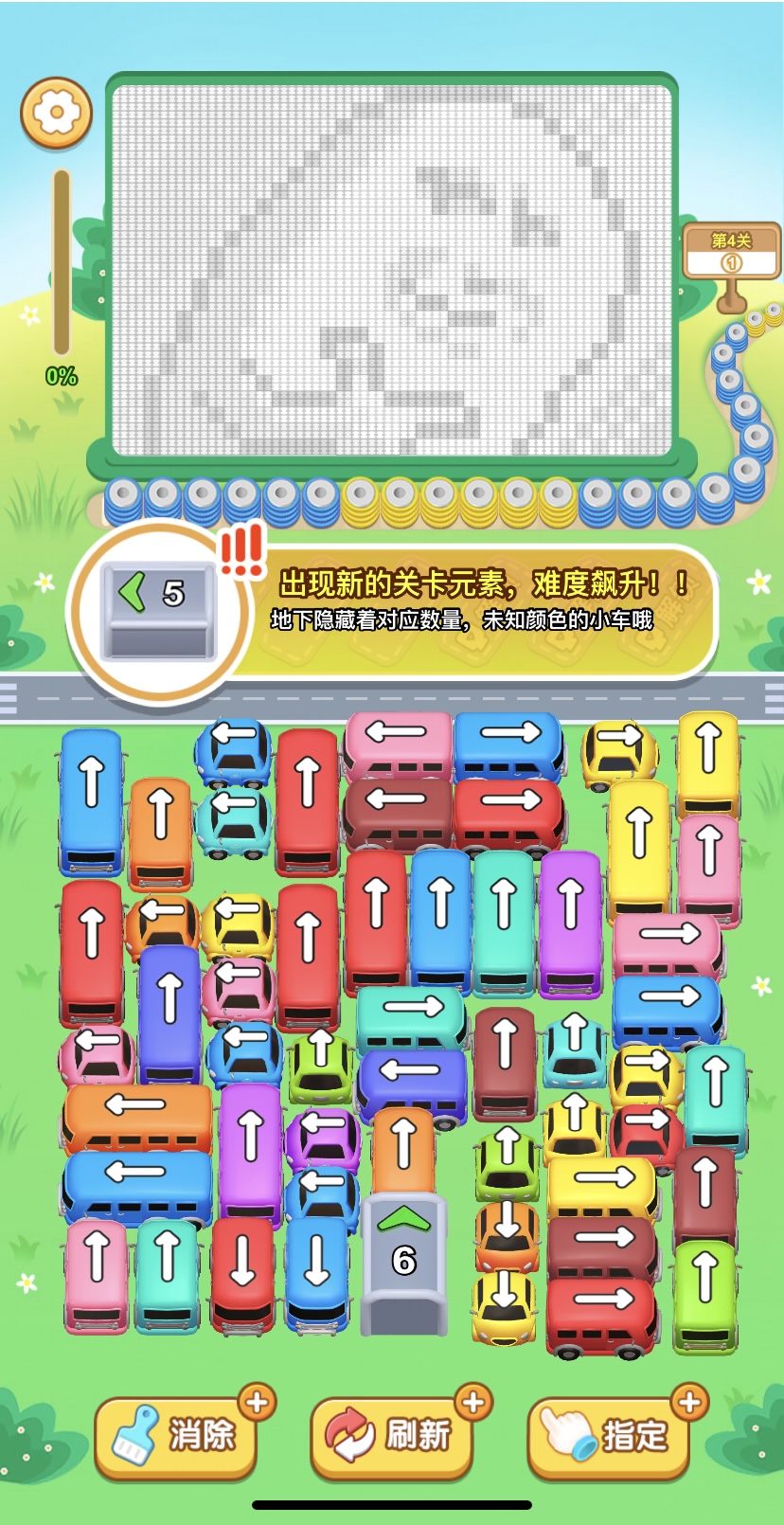
Task: Tap the teal bus pointing right
Action: 412,1014
